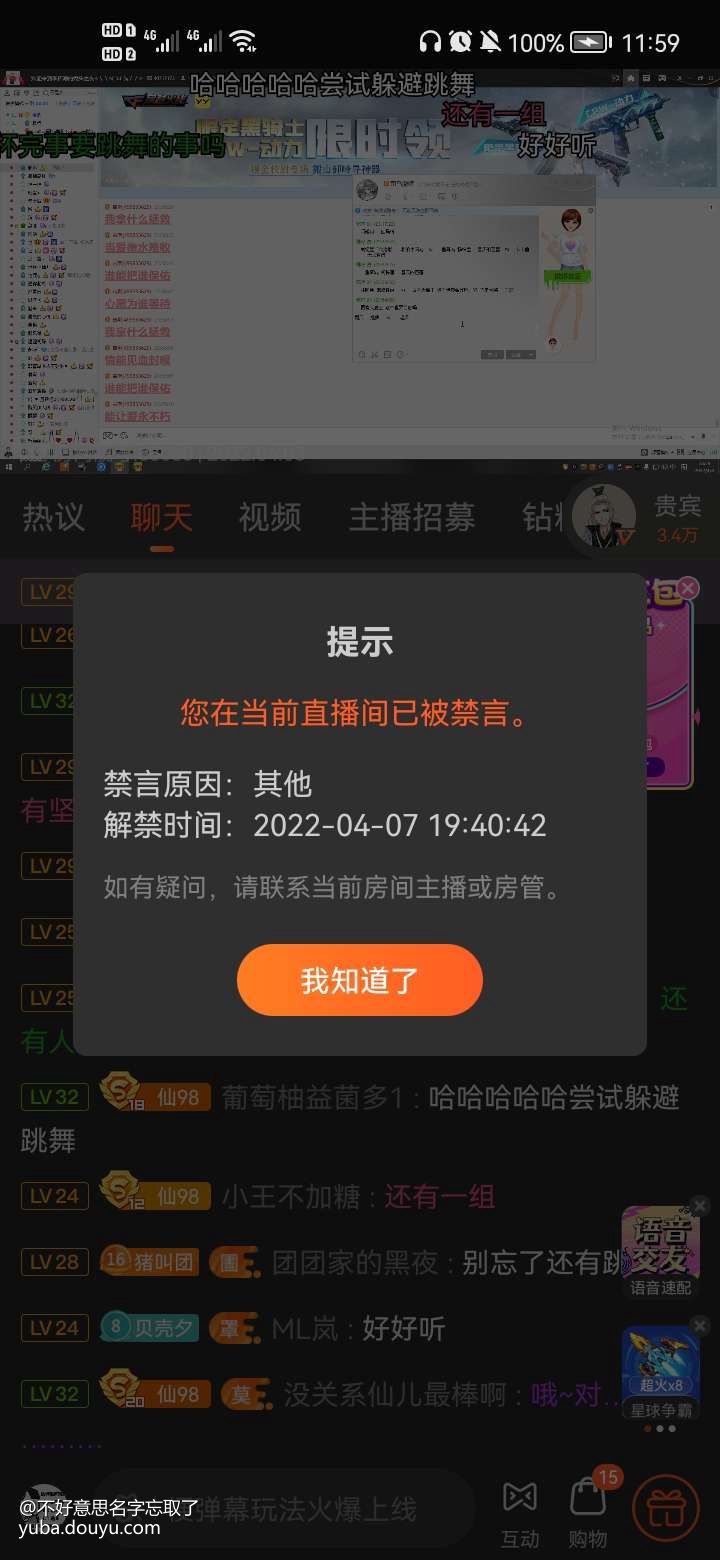Close the pink red-packet banner

coord(689,587)
